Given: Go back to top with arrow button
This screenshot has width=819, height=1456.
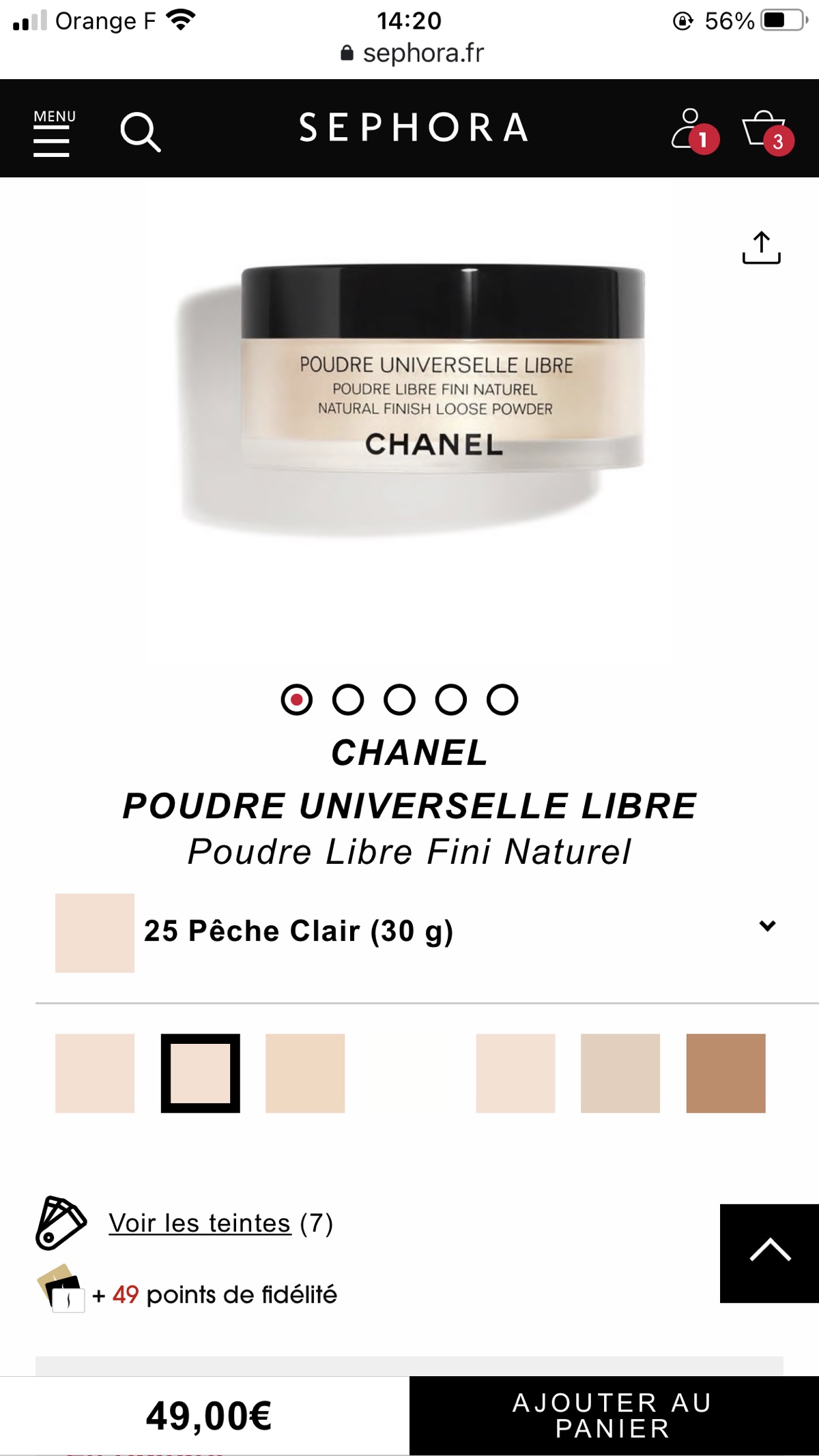Looking at the screenshot, I should pos(769,1253).
